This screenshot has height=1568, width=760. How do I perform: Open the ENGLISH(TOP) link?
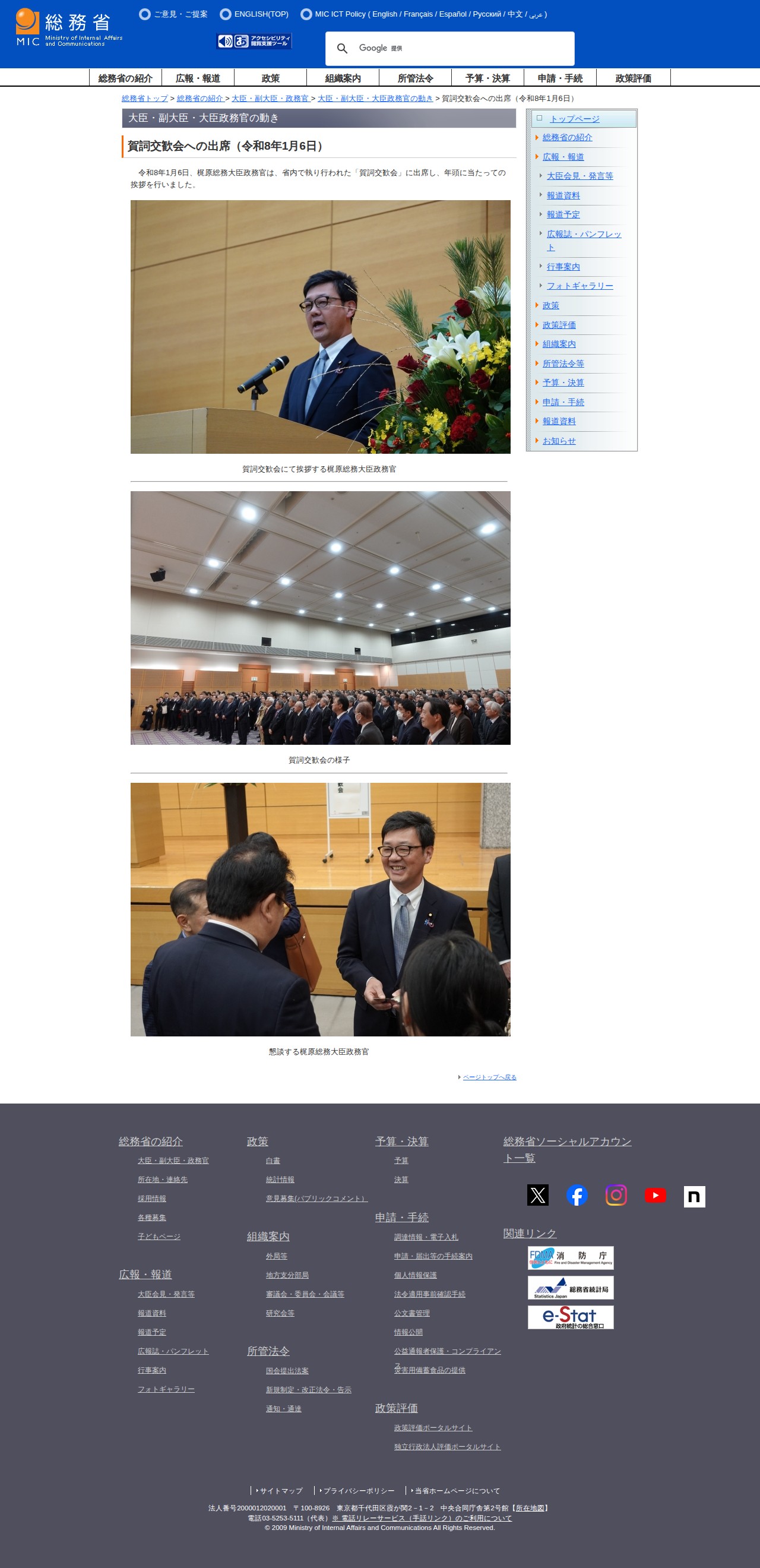[261, 14]
